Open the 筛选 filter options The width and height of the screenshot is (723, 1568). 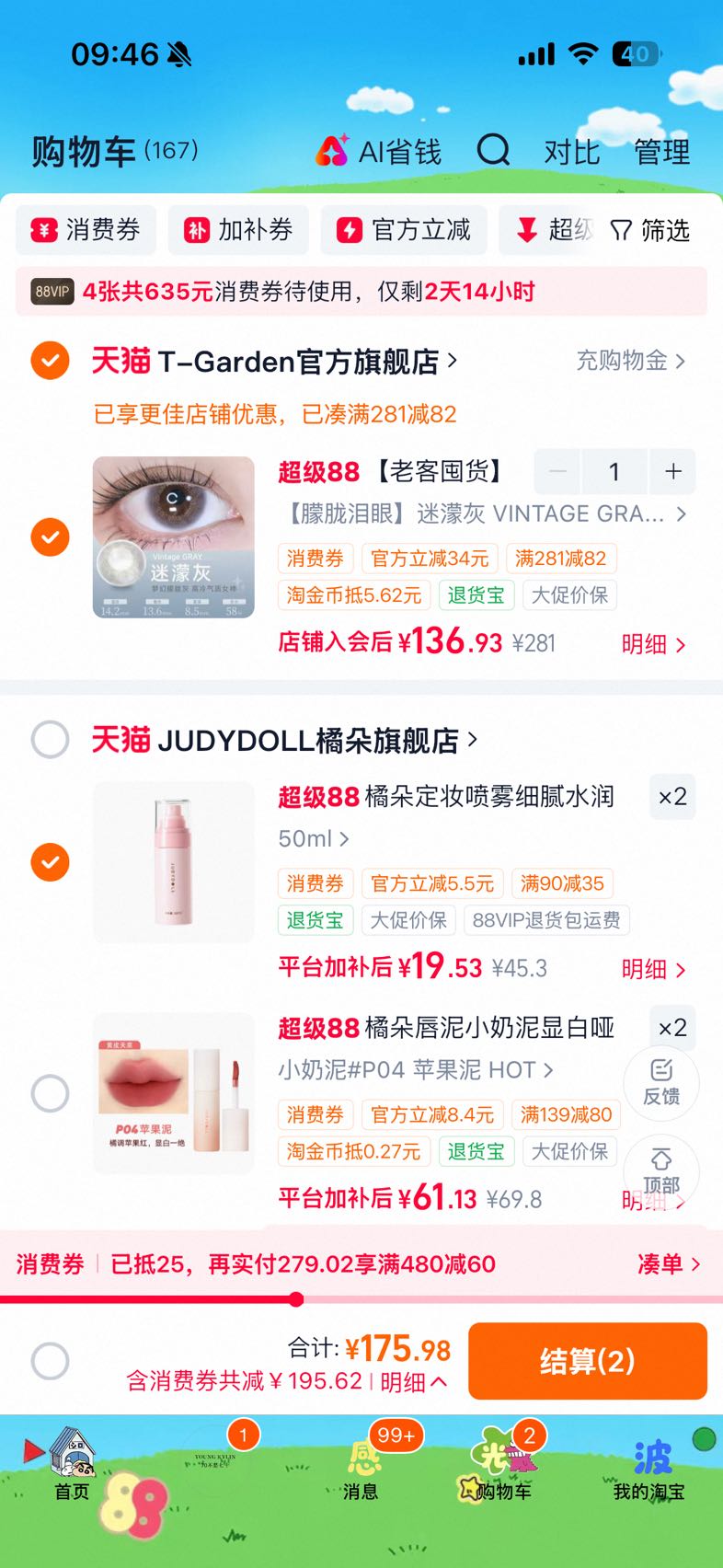650,230
